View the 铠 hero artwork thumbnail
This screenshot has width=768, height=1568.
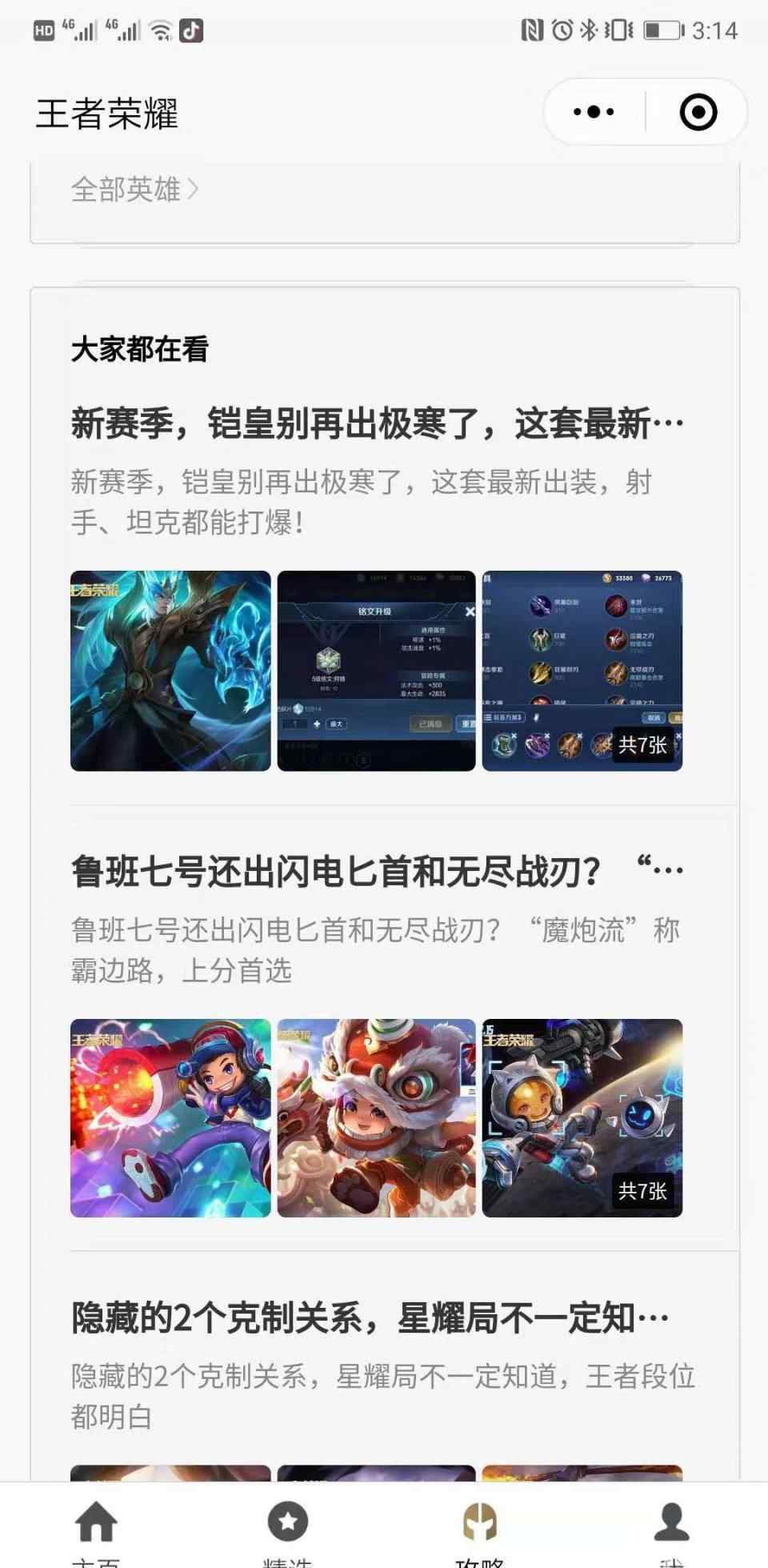click(170, 671)
